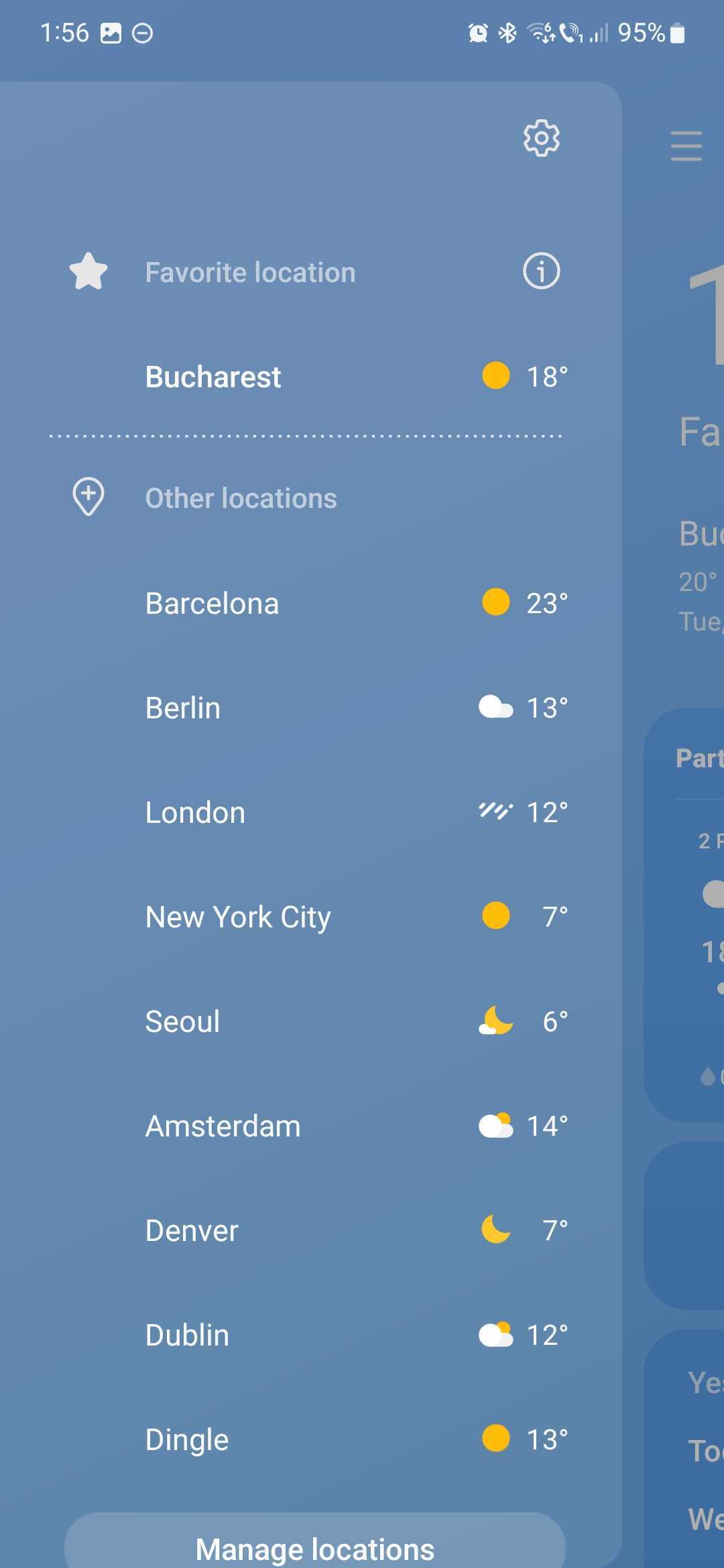Open Denver forecast

click(x=192, y=1230)
